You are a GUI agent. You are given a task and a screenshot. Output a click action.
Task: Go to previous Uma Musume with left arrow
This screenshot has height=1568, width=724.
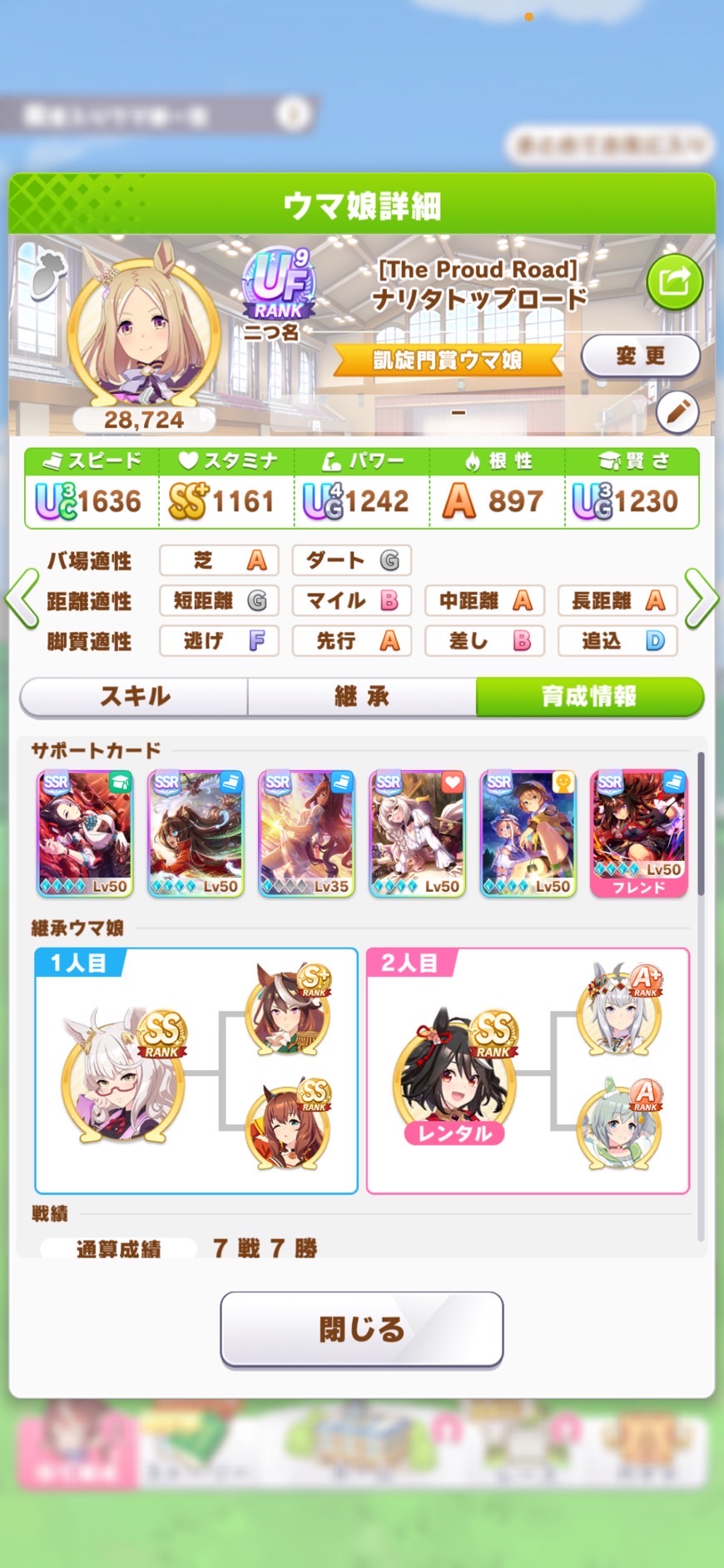tap(22, 599)
